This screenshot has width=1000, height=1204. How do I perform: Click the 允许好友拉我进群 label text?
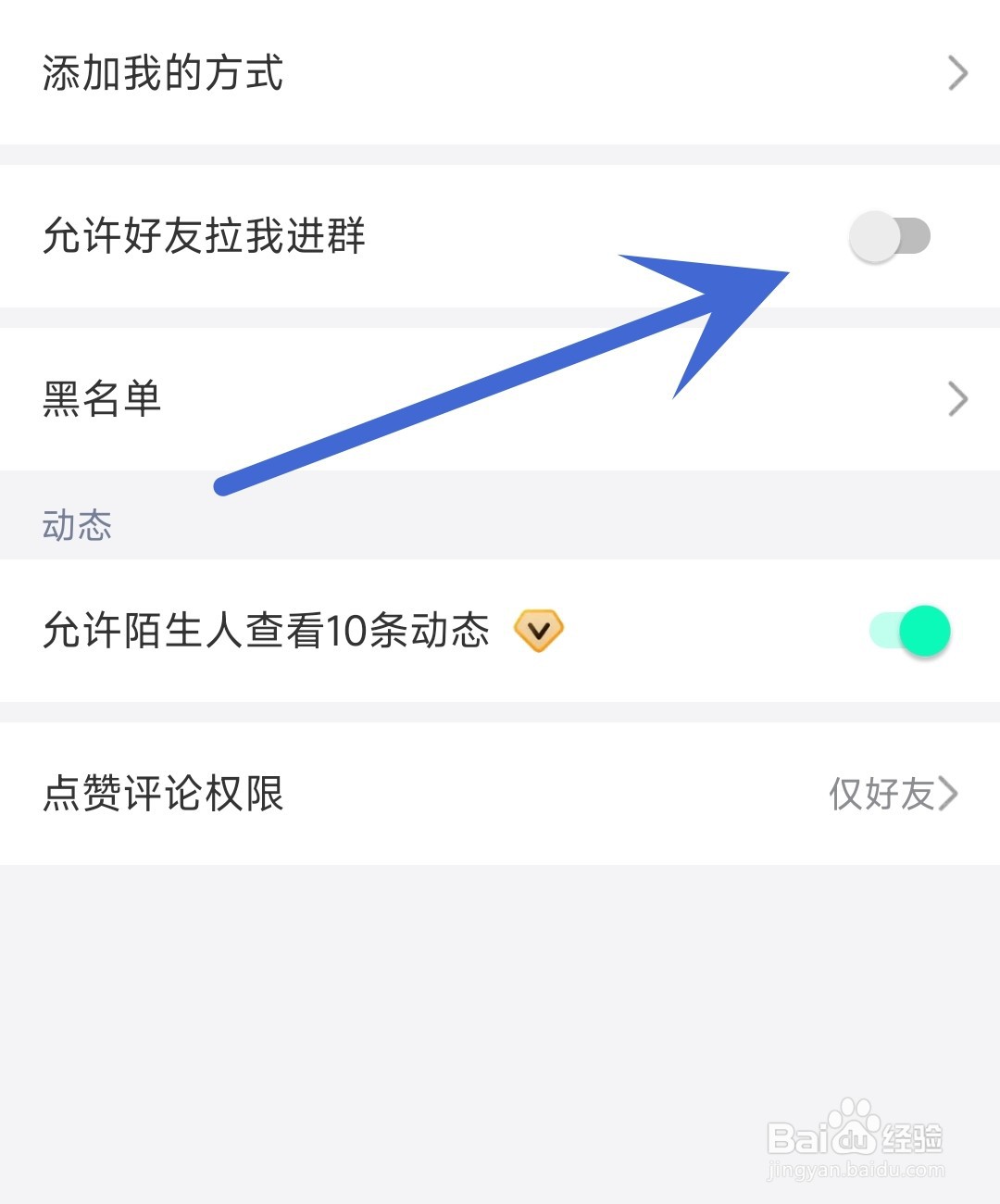point(204,236)
